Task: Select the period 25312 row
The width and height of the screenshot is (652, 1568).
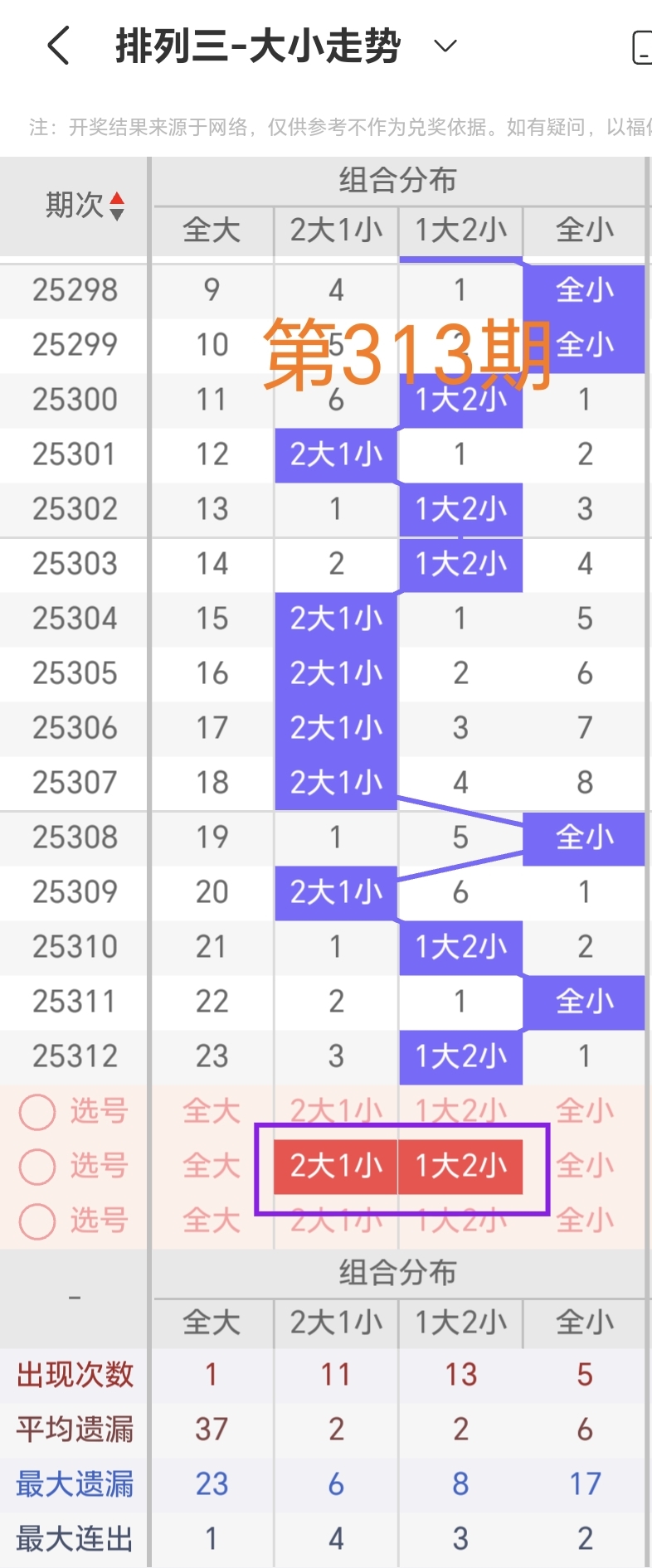Action: tap(73, 1056)
